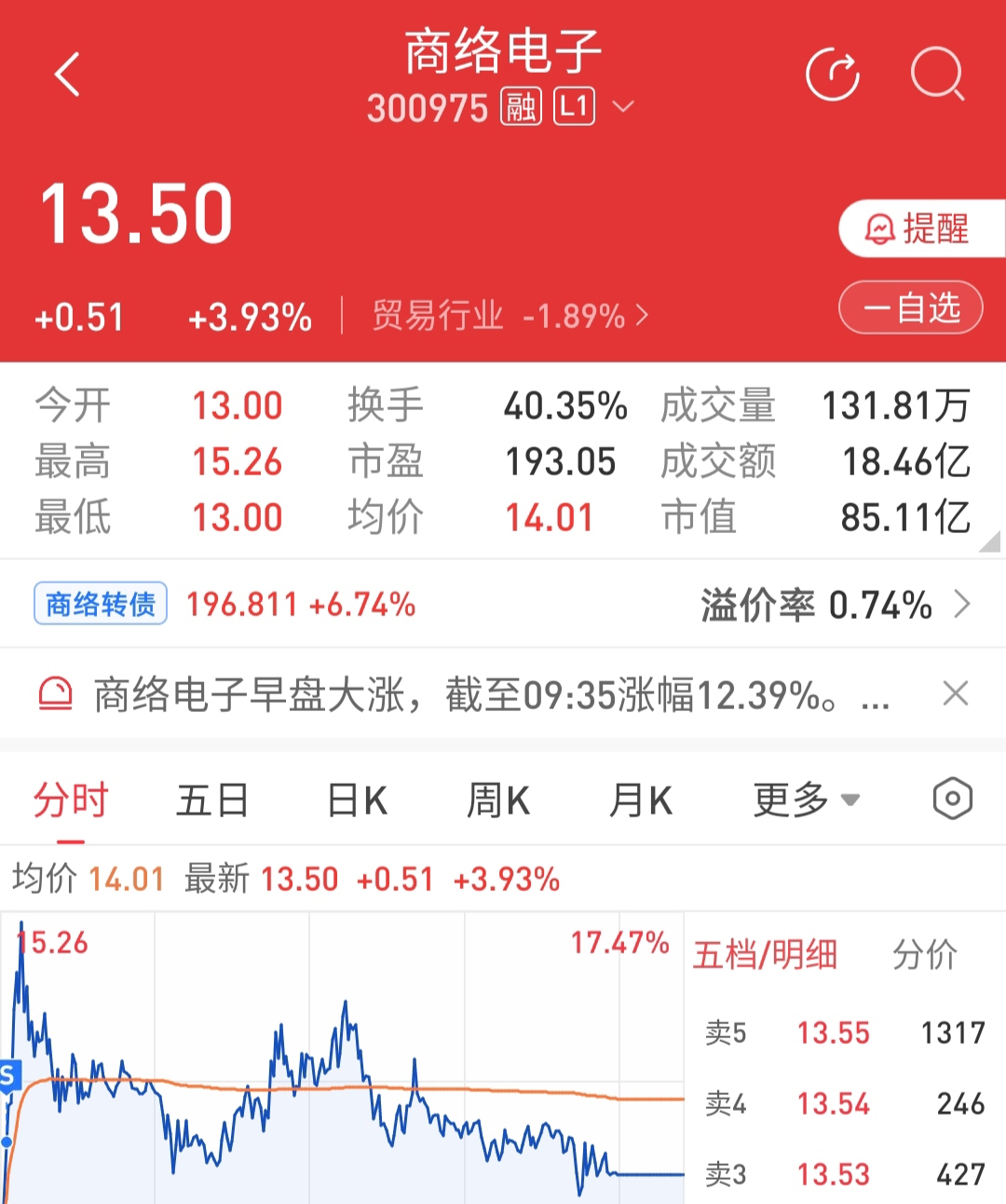Click the L1 quote level badge
Screen dimensions: 1006x1204
pyautogui.click(x=575, y=107)
